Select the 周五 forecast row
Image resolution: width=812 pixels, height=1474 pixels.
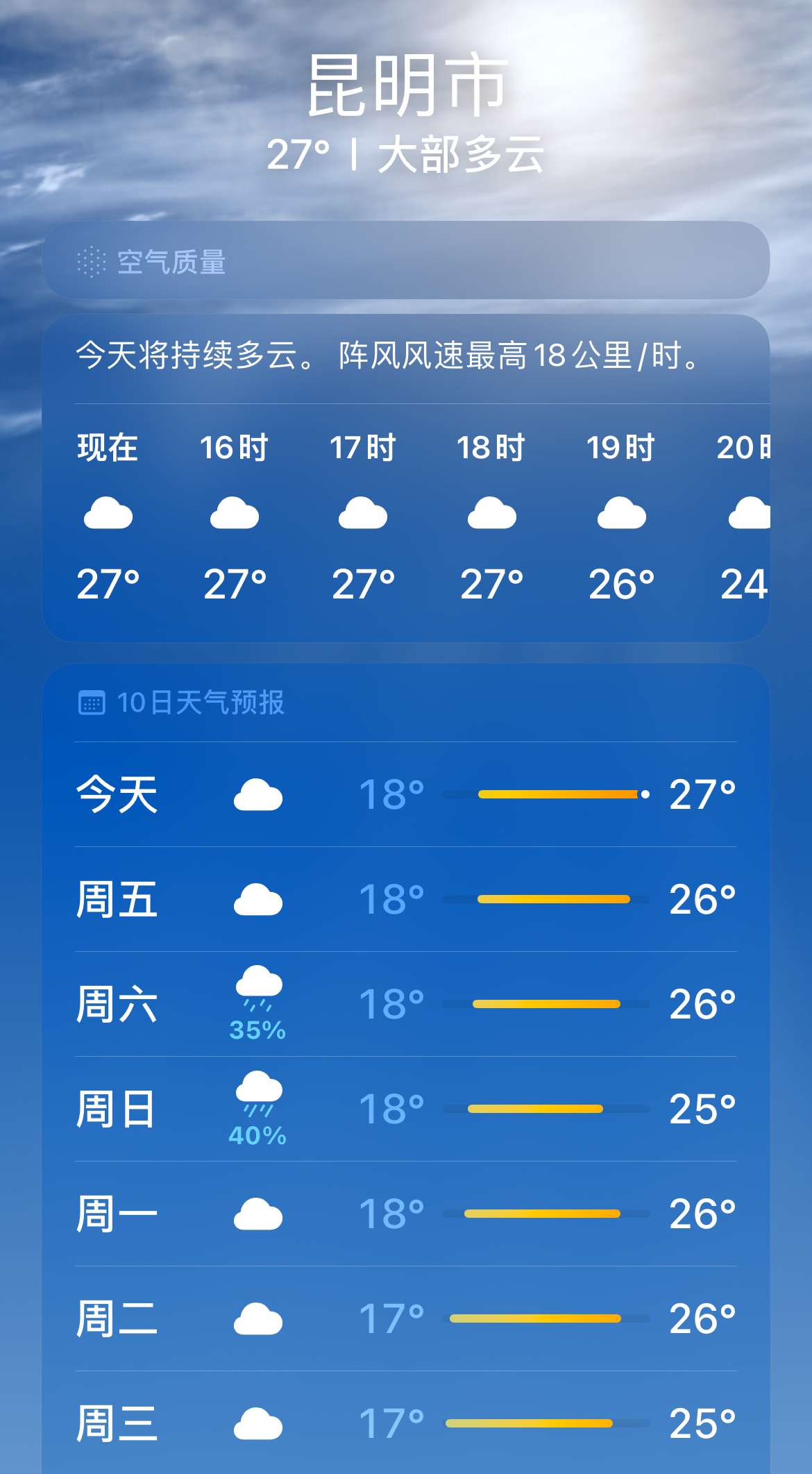406,901
